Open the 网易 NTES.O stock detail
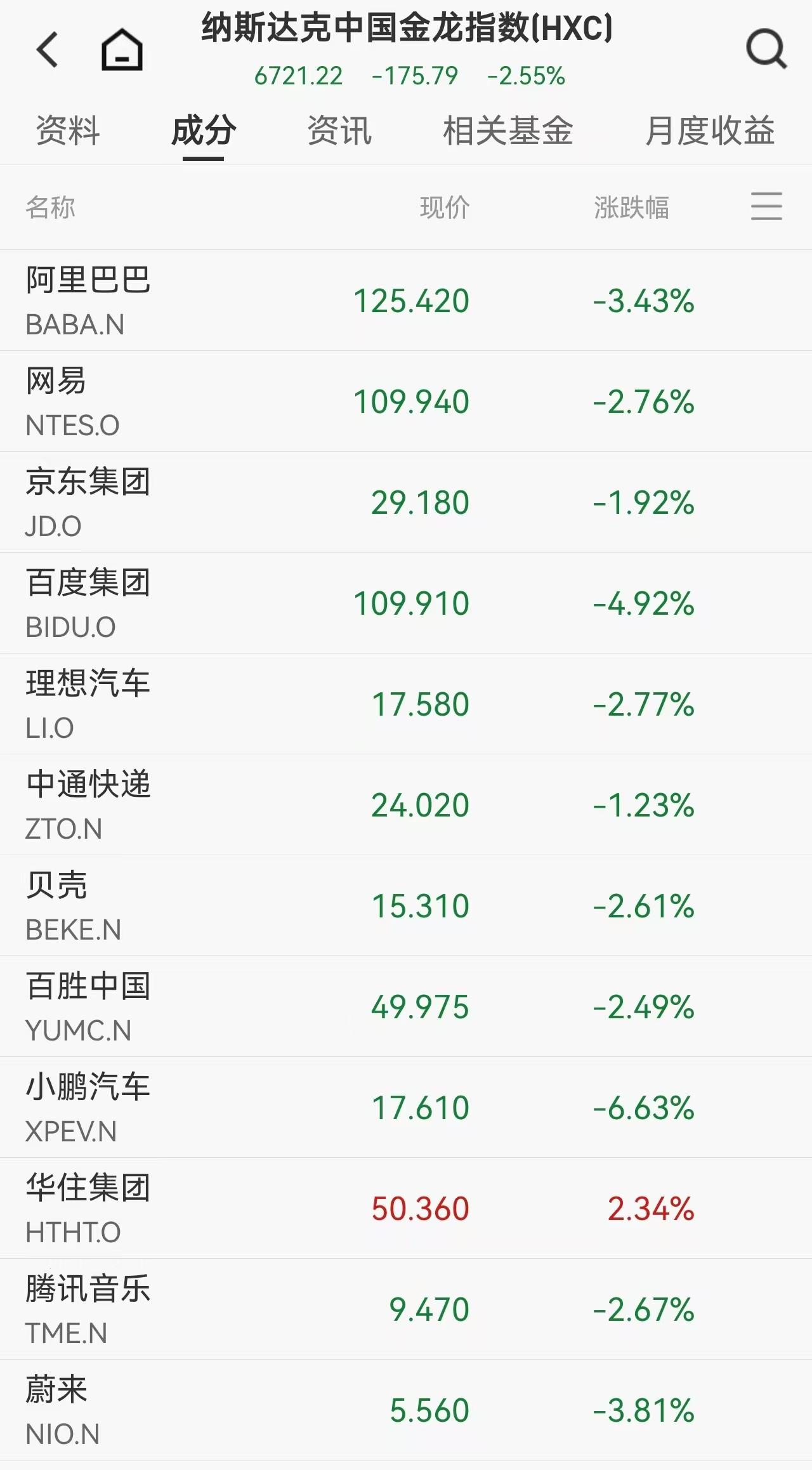The image size is (812, 1470). point(406,401)
